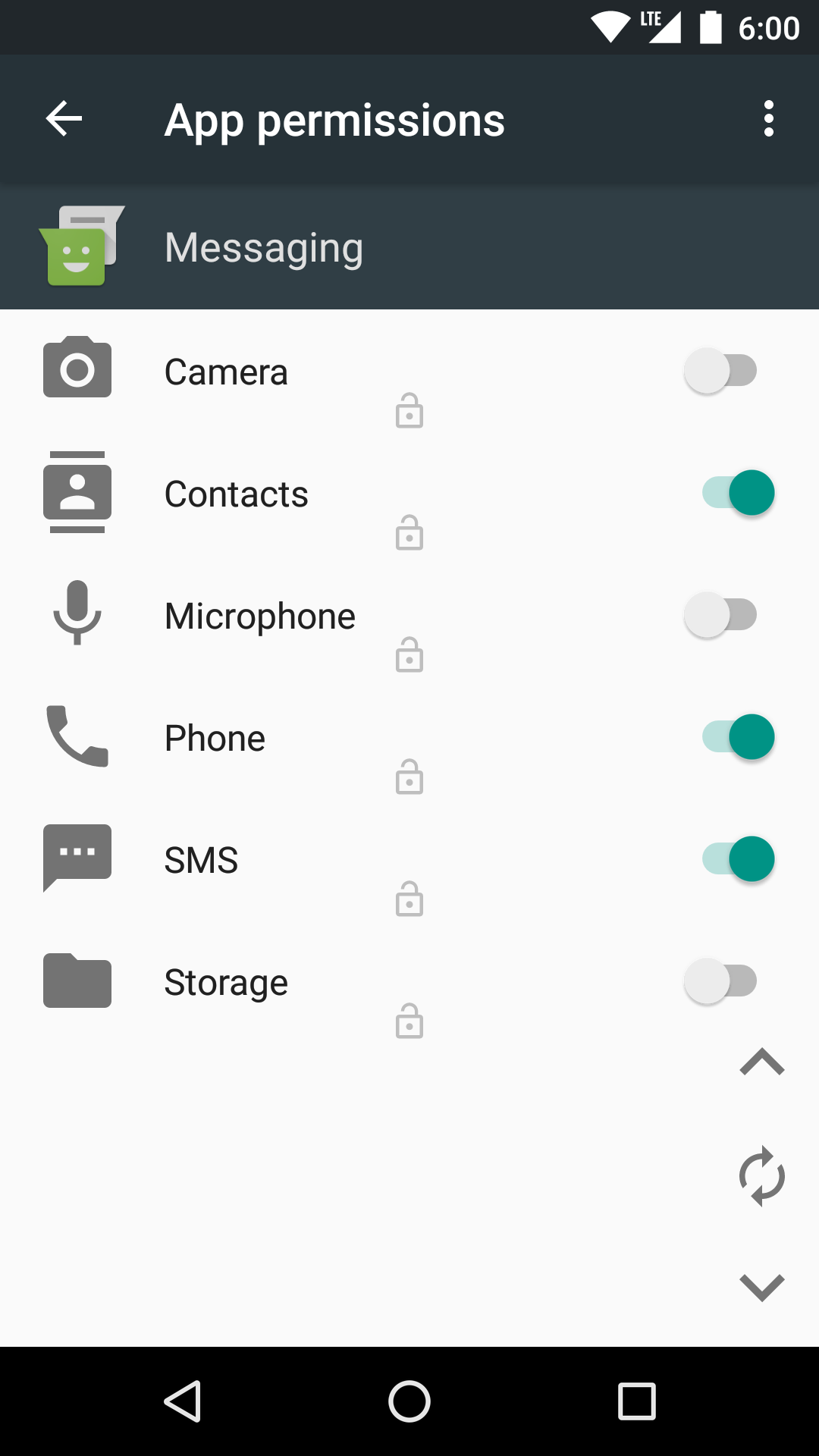Screen dimensions: 819x1456
Task: Collapse the list with the up chevron
Action: (x=761, y=1062)
